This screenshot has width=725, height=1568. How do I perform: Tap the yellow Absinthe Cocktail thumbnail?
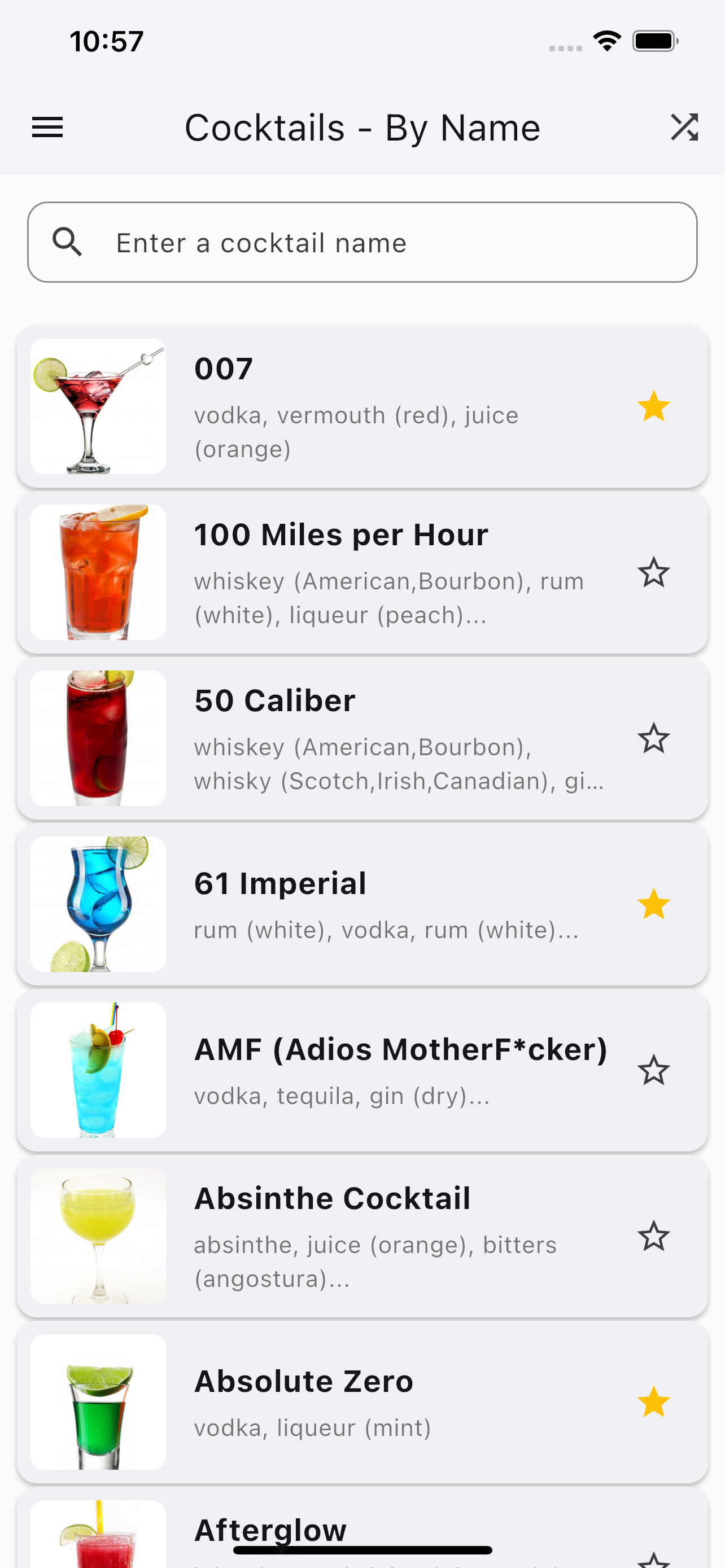[97, 1236]
